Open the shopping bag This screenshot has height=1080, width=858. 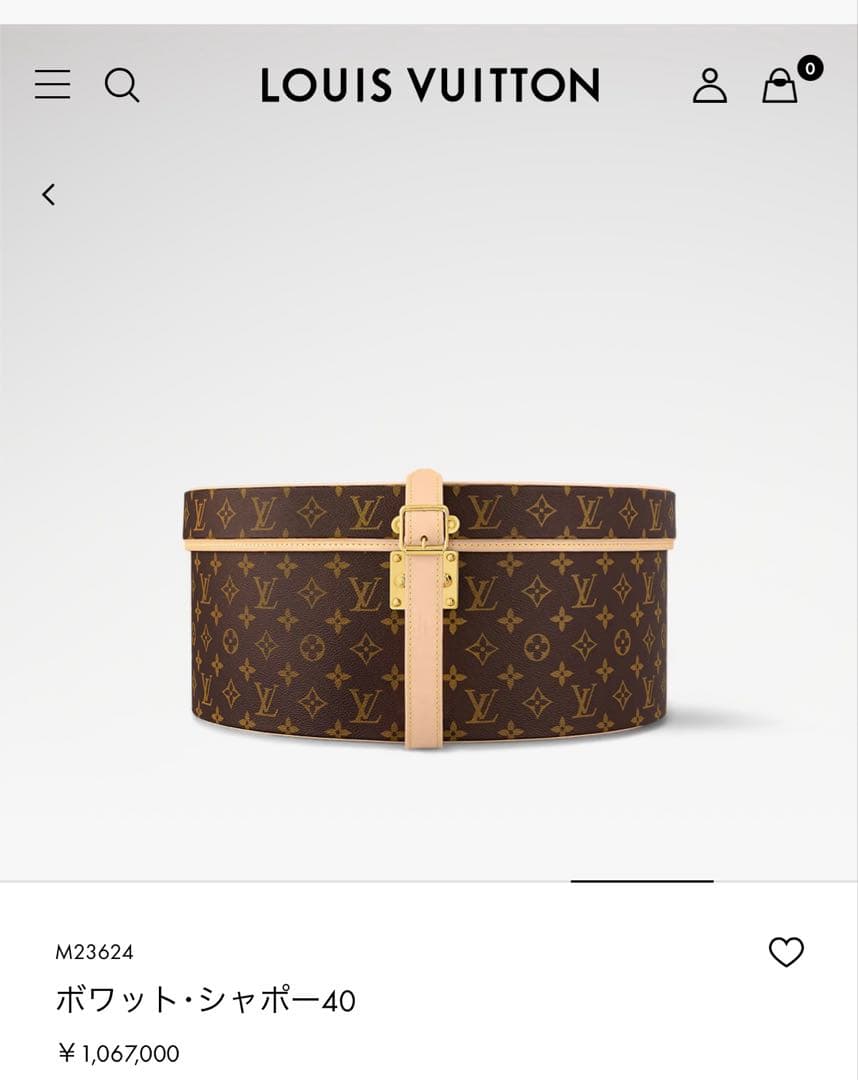click(780, 86)
